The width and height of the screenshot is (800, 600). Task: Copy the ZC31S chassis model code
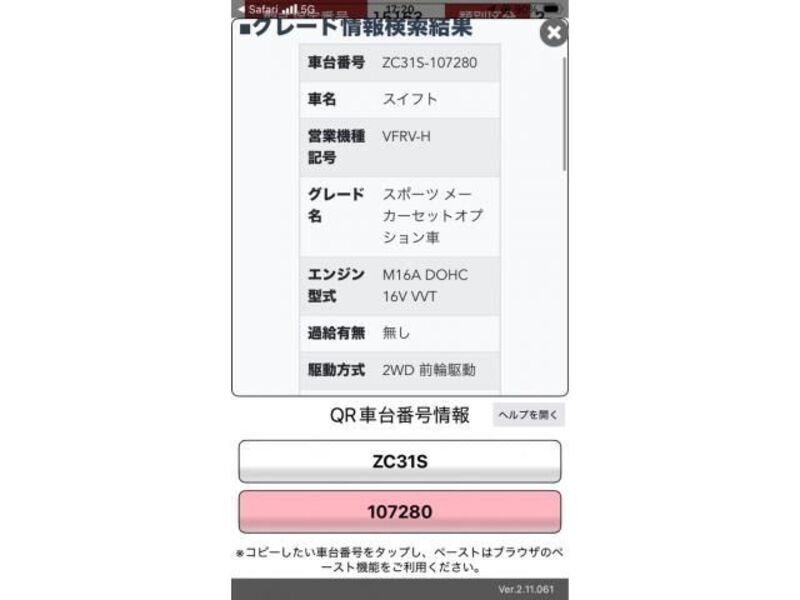pyautogui.click(x=399, y=462)
